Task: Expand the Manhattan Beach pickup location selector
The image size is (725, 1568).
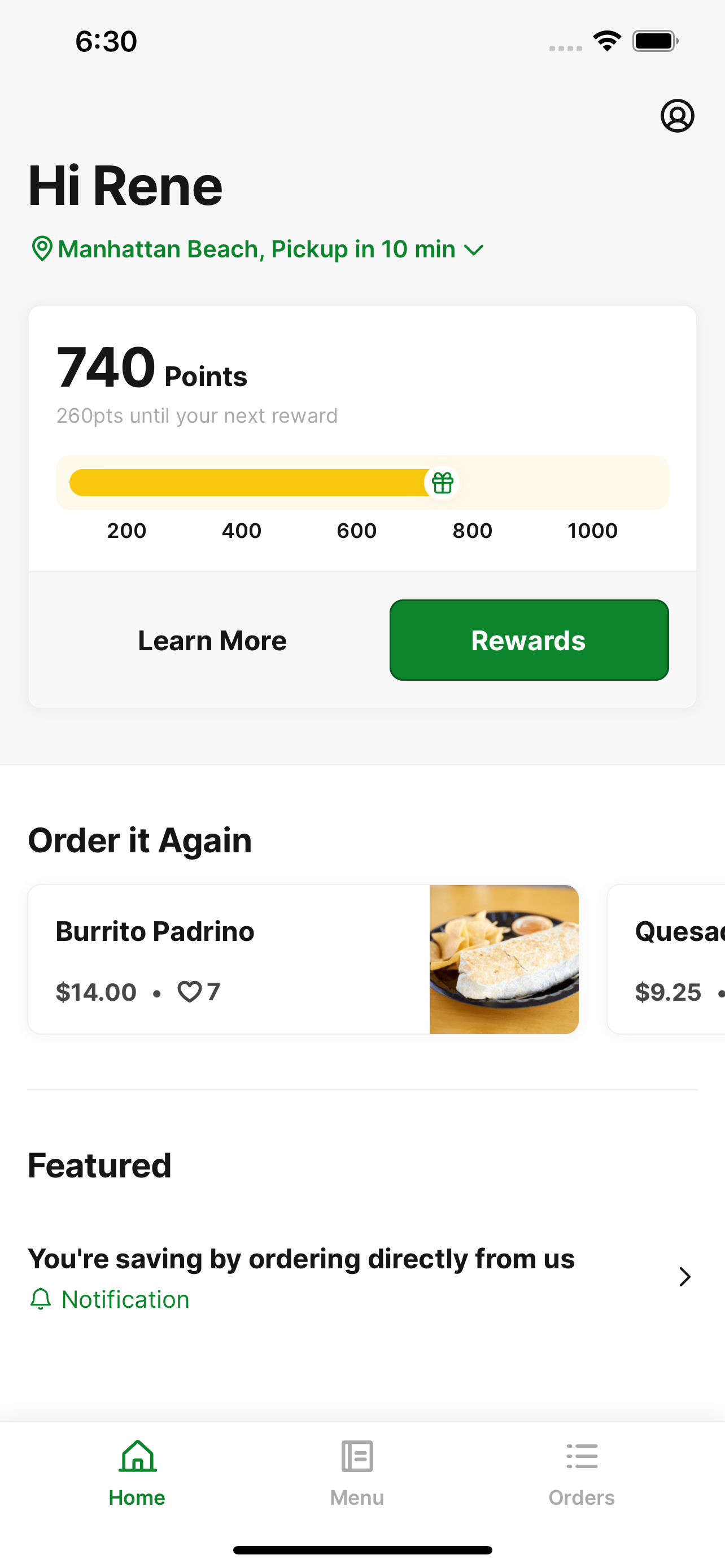Action: (256, 248)
